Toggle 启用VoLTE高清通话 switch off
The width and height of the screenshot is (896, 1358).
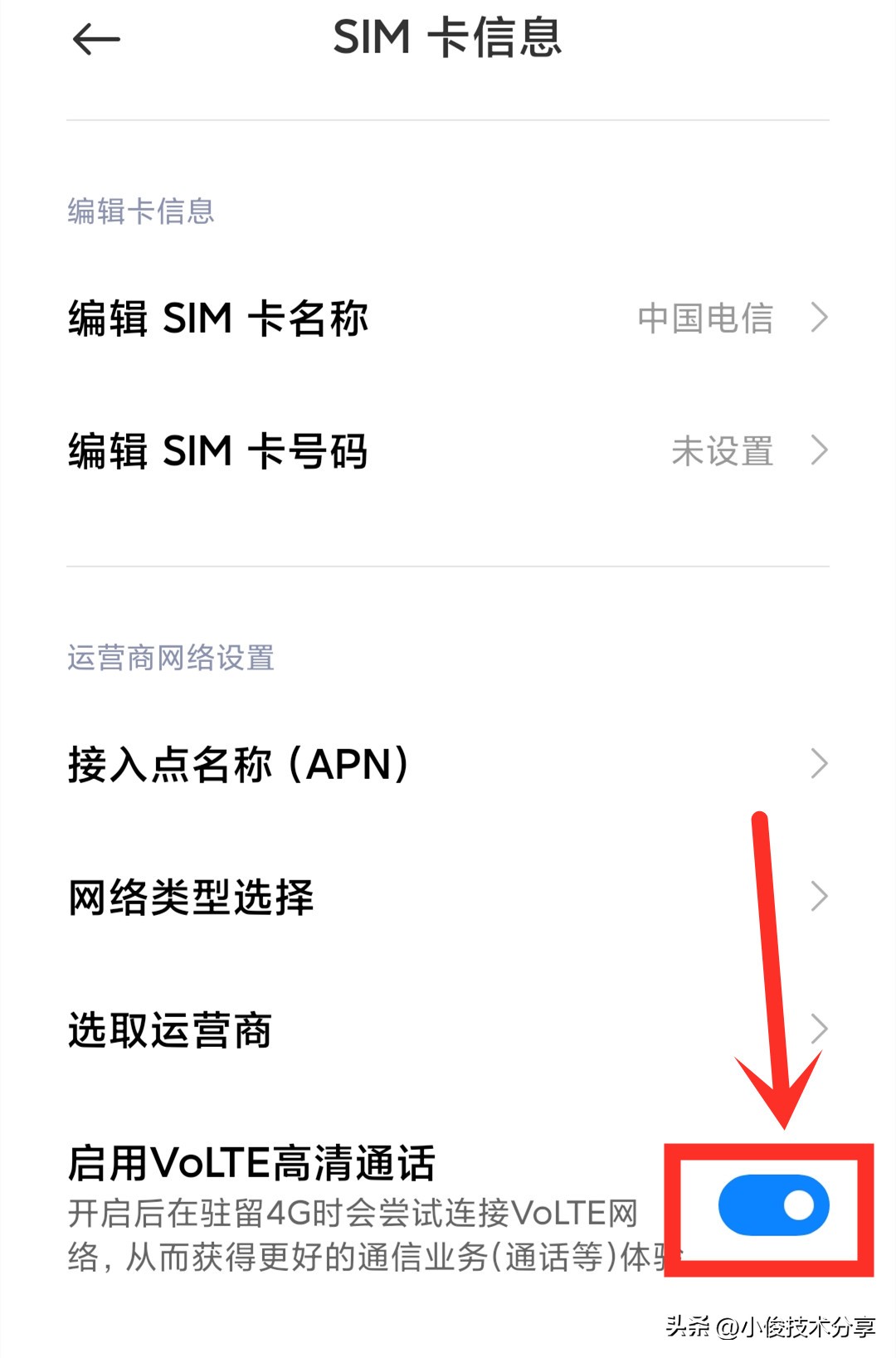point(773,1205)
